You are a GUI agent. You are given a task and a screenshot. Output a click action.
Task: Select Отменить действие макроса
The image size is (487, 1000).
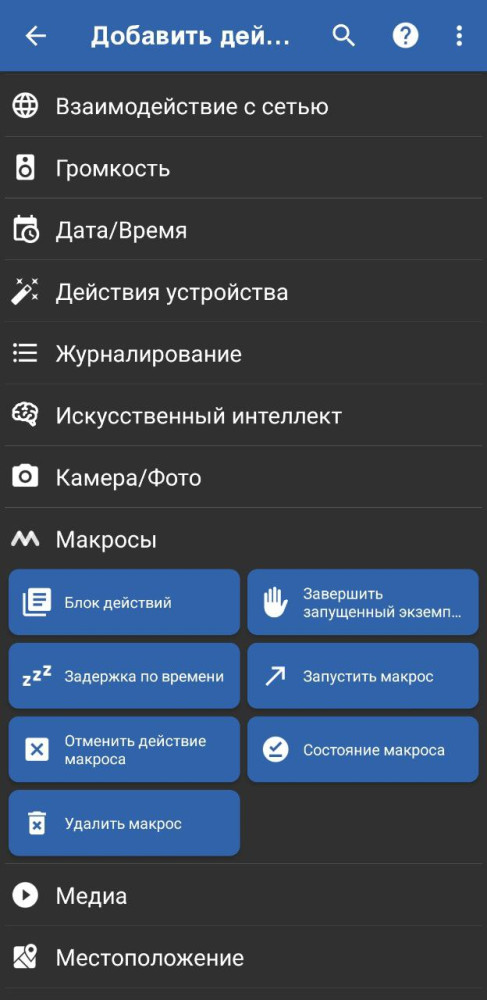(x=124, y=749)
